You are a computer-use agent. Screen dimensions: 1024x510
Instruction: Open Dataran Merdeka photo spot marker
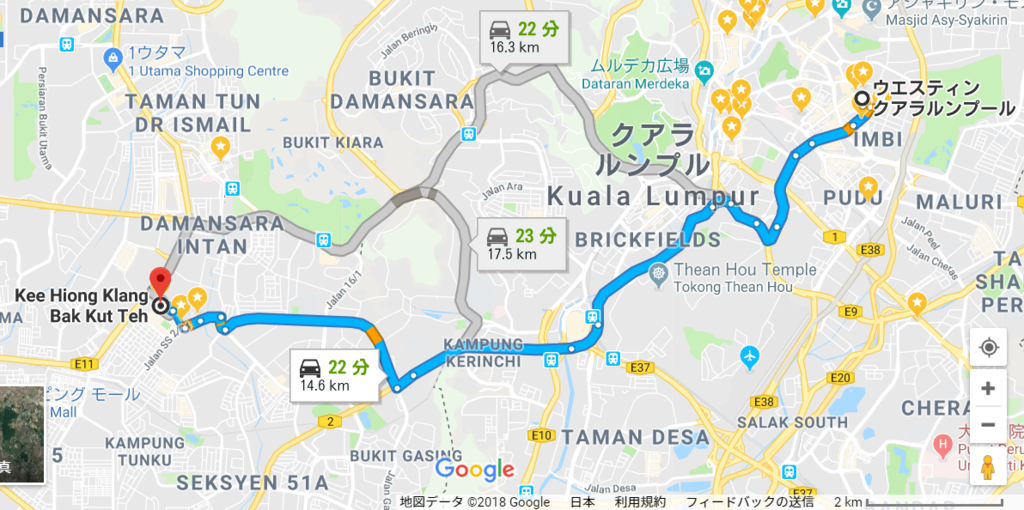point(704,71)
